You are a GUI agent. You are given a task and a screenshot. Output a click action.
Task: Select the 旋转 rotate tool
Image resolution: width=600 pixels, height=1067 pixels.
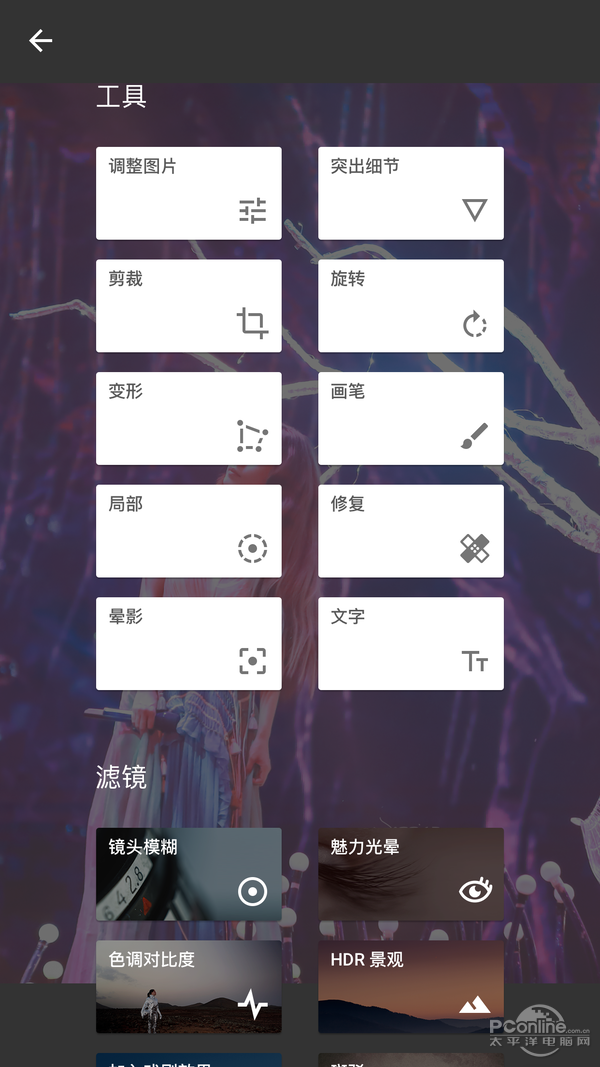coord(410,306)
